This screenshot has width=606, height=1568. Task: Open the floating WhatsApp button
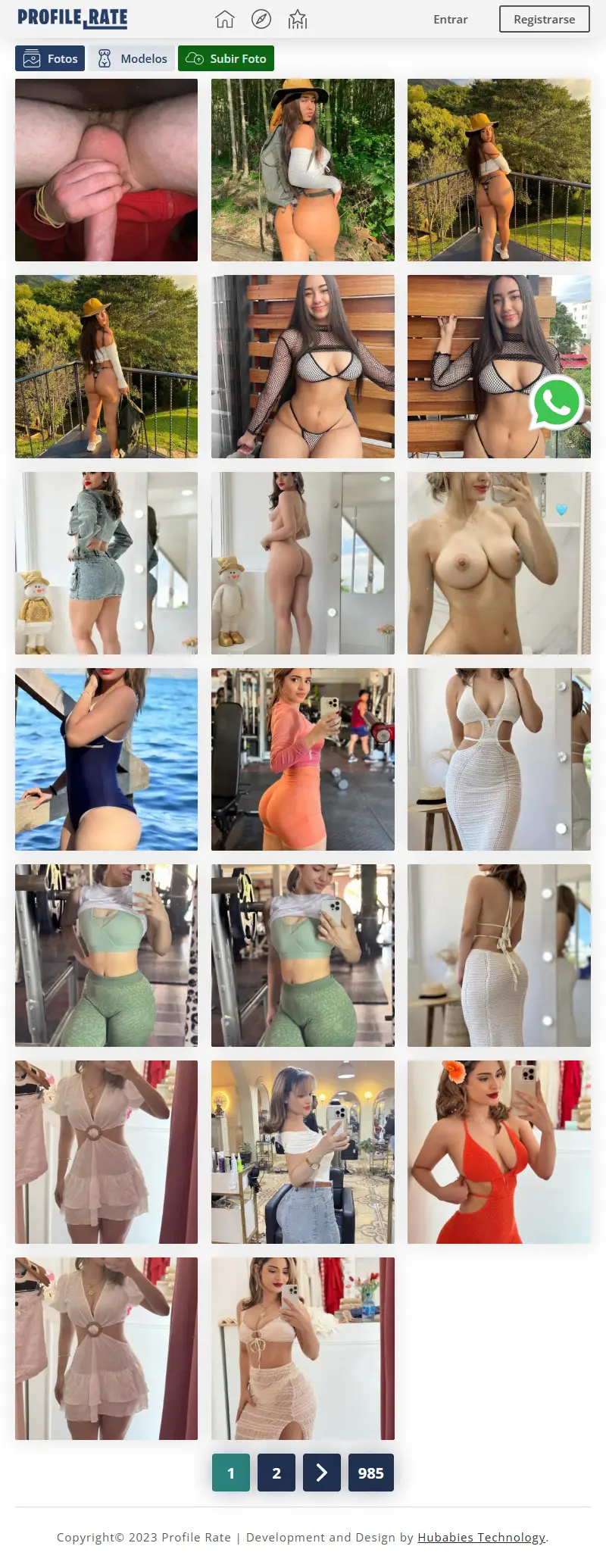coord(557,402)
